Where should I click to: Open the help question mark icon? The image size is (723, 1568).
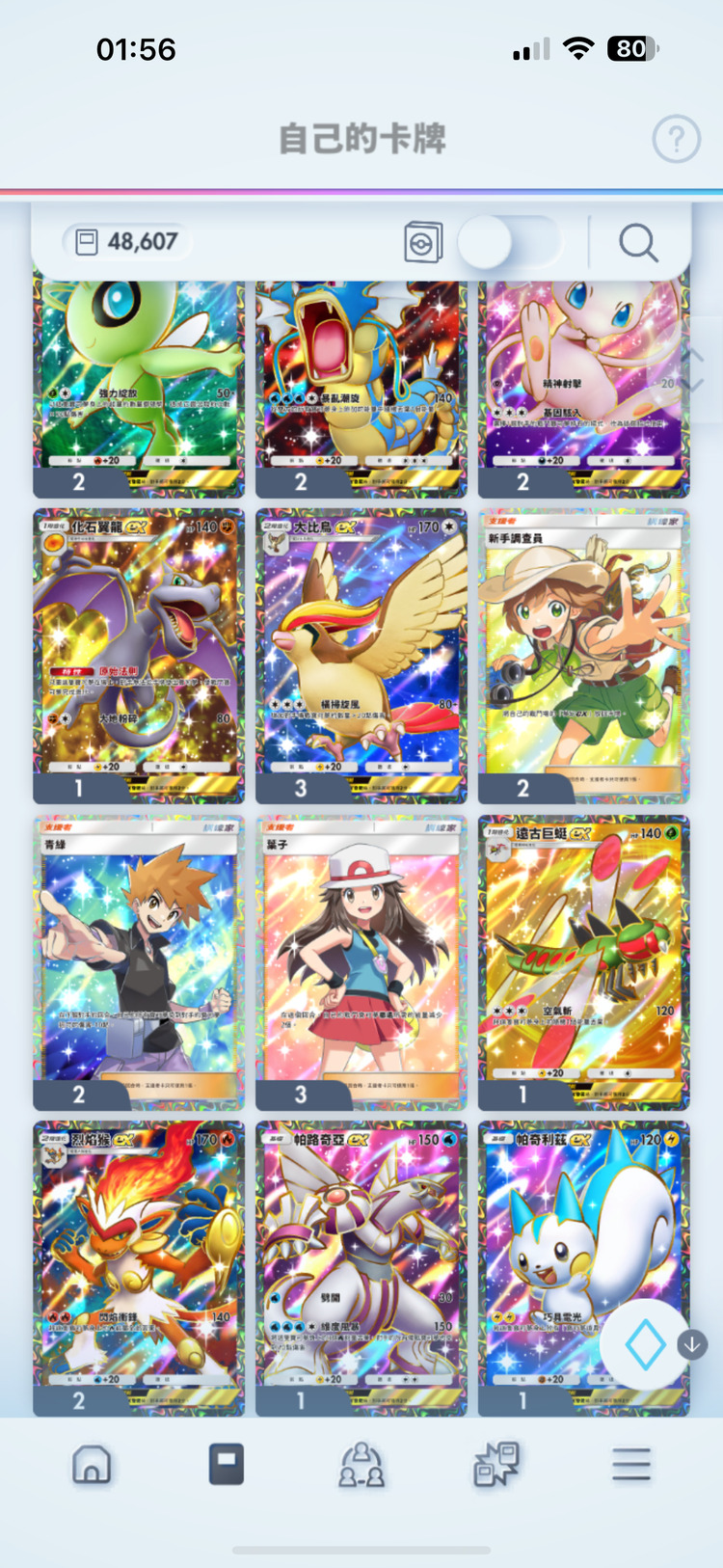677,140
